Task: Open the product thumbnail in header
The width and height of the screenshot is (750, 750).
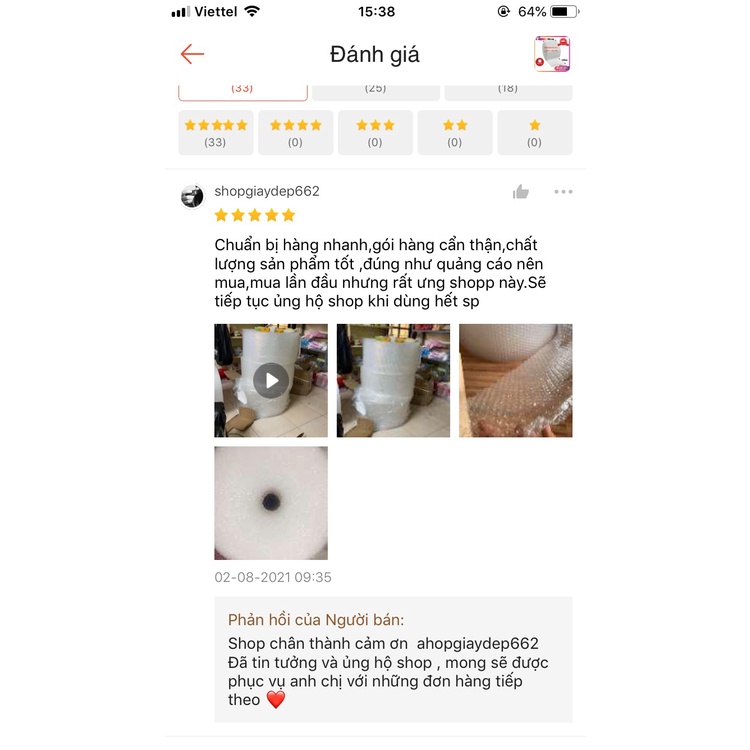Action: click(552, 54)
